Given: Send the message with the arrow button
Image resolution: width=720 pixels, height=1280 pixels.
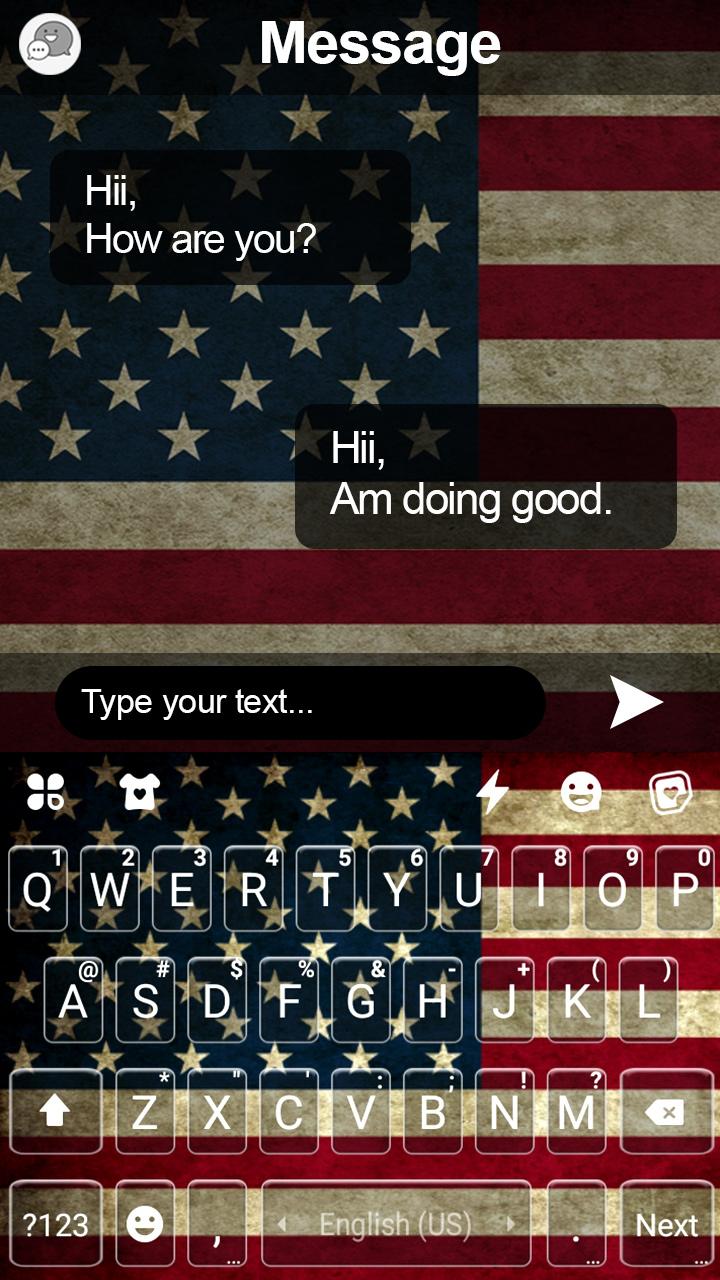Looking at the screenshot, I should [x=633, y=702].
